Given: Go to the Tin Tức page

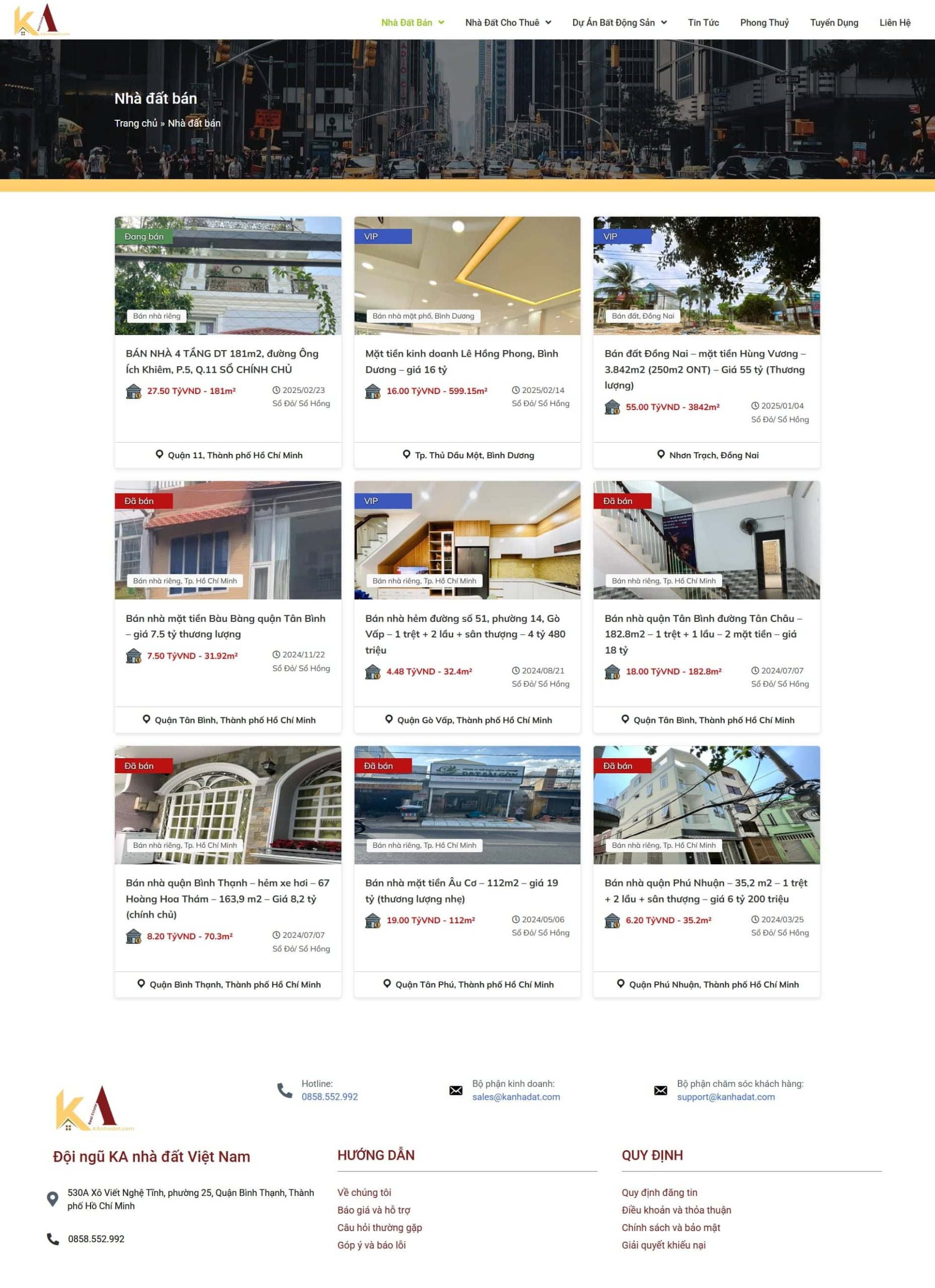Looking at the screenshot, I should [x=703, y=23].
